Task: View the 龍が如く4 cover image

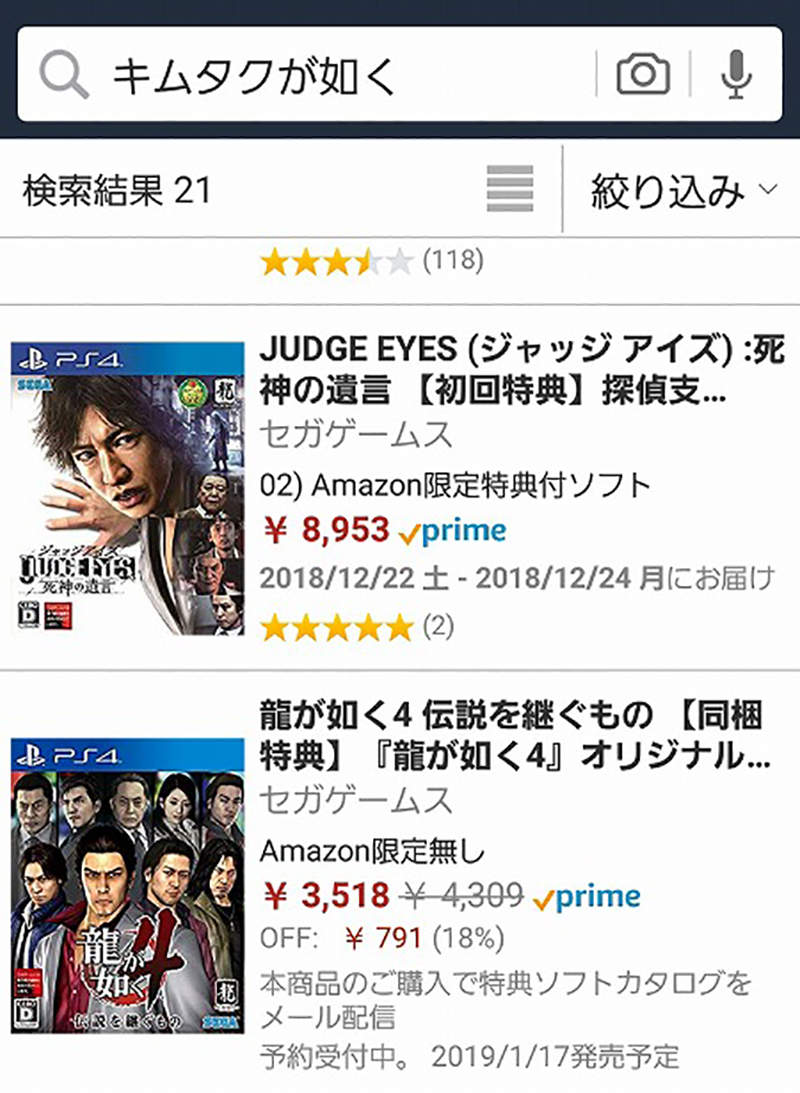Action: (x=128, y=886)
